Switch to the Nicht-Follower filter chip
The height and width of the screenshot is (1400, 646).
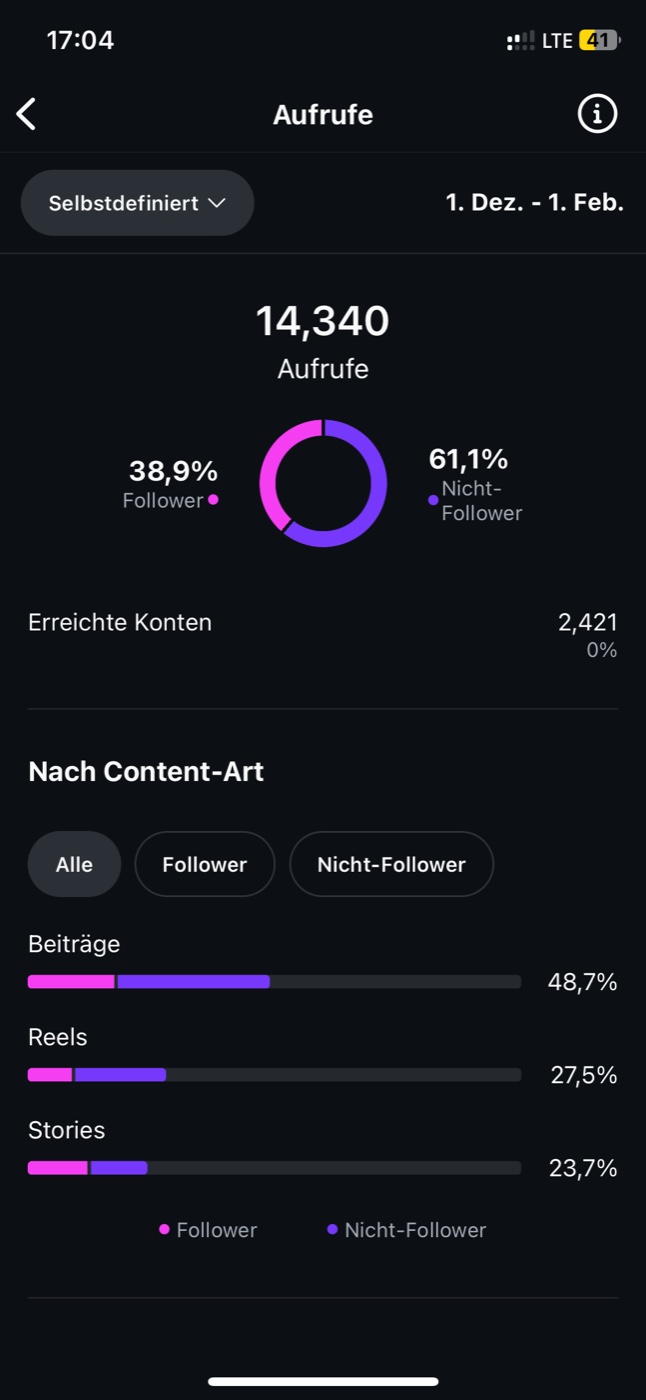(x=391, y=864)
